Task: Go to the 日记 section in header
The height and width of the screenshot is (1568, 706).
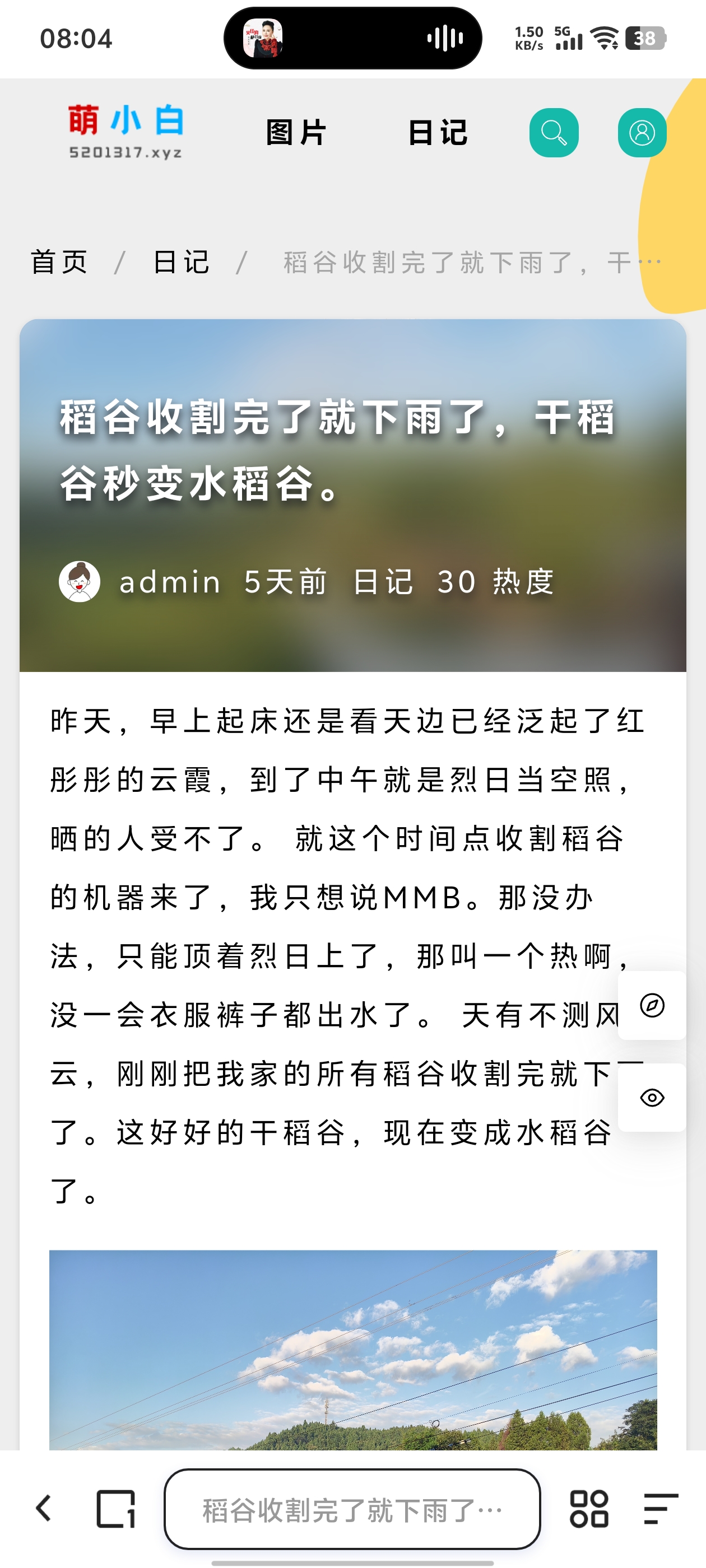Action: [x=438, y=133]
